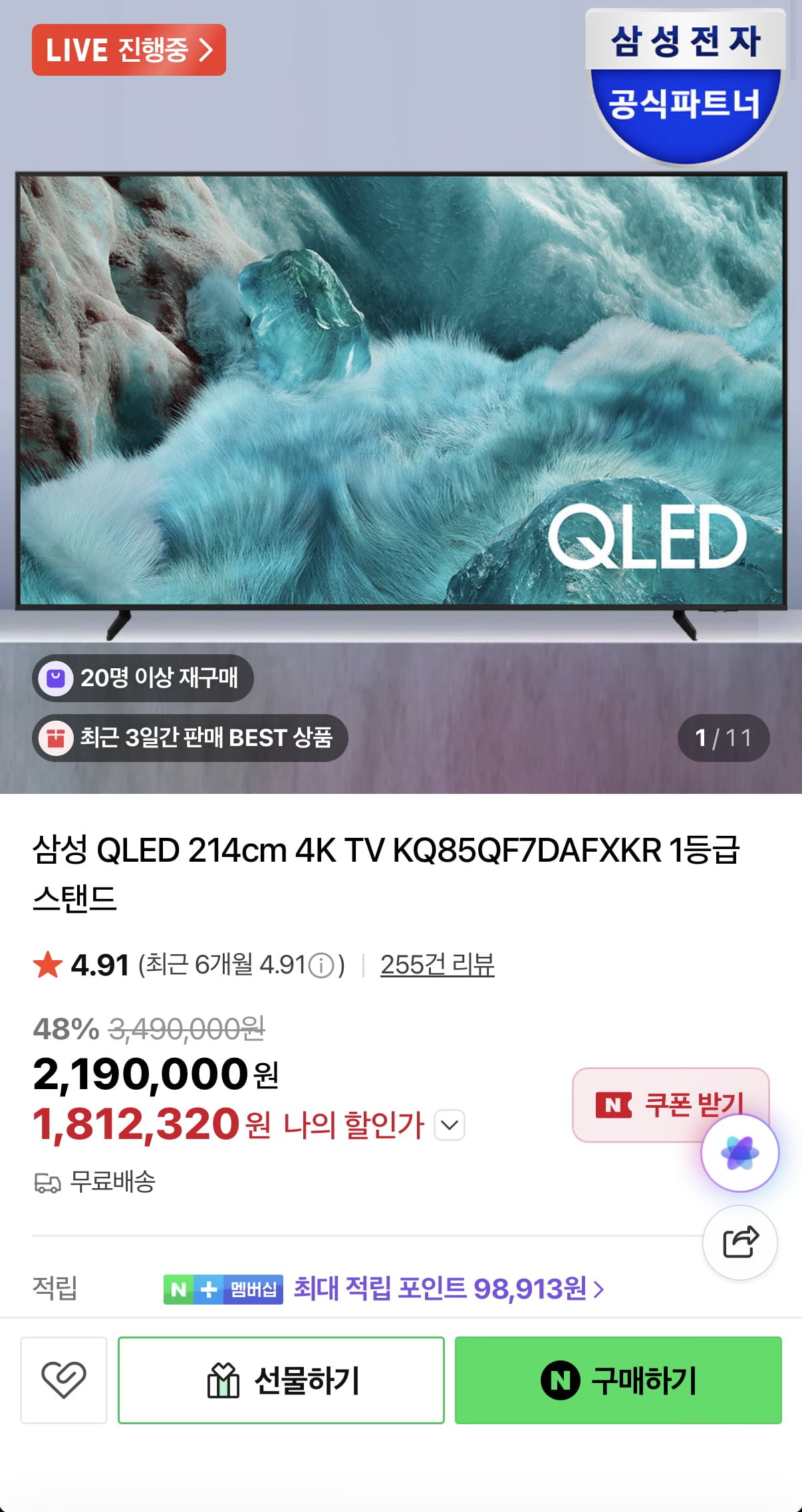This screenshot has width=802, height=1512.
Task: Tap the info icon next to recent rating
Action: (322, 965)
